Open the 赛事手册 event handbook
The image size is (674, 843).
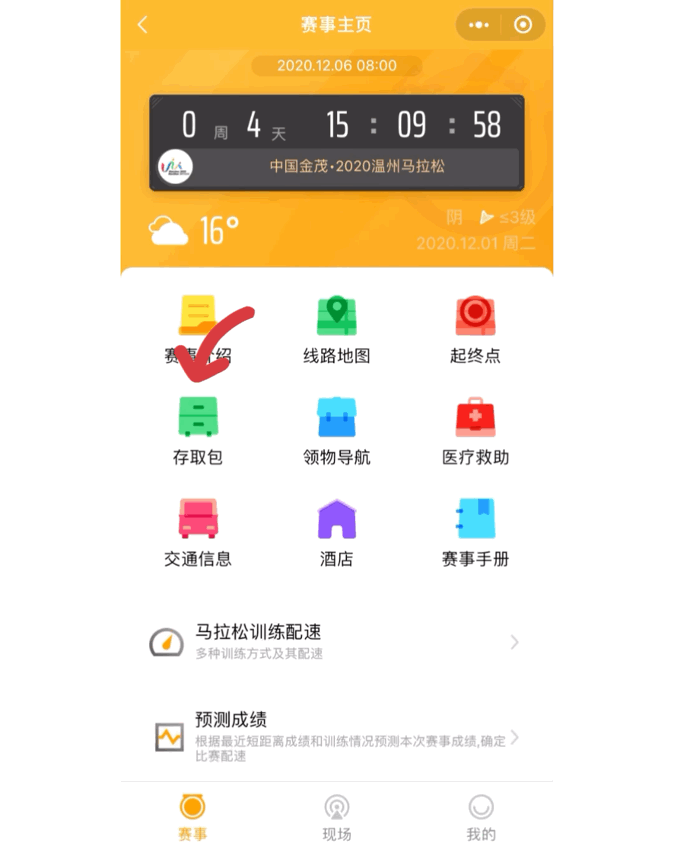pos(475,533)
